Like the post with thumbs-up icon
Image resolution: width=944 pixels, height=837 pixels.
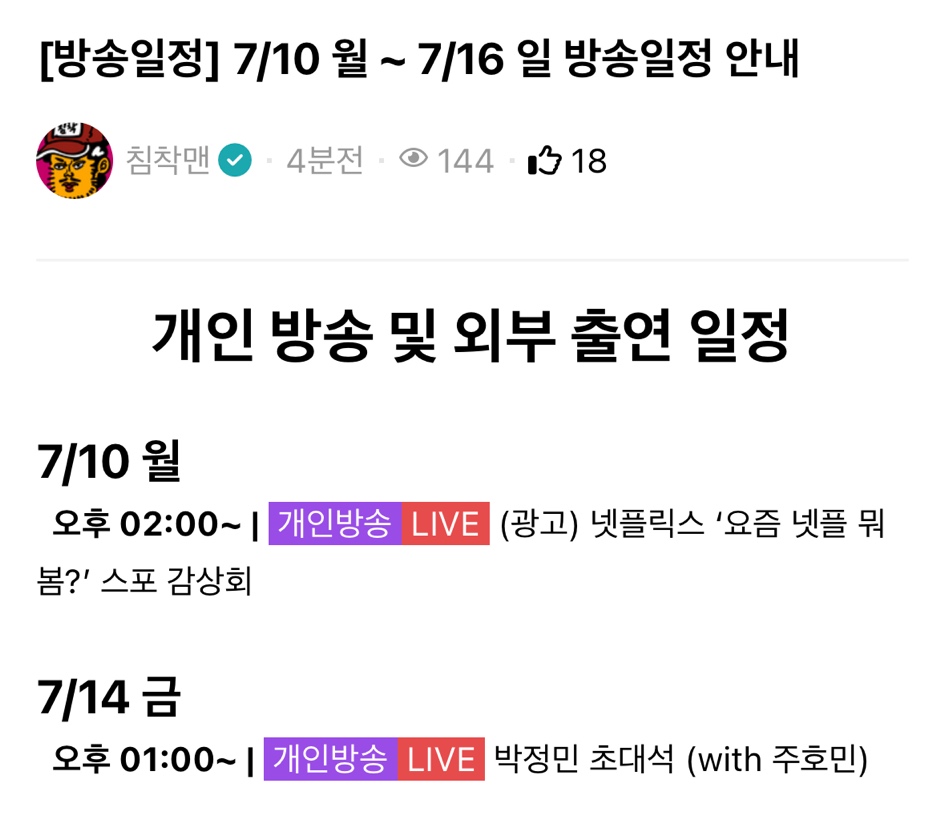point(546,161)
